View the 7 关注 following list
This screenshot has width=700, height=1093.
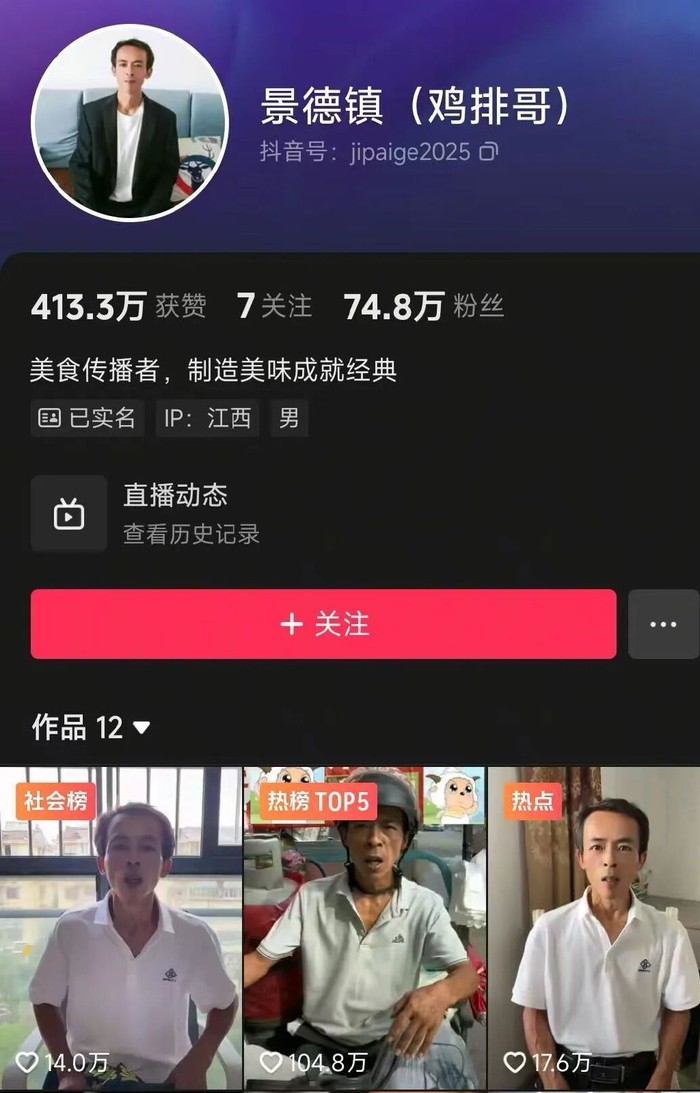274,307
